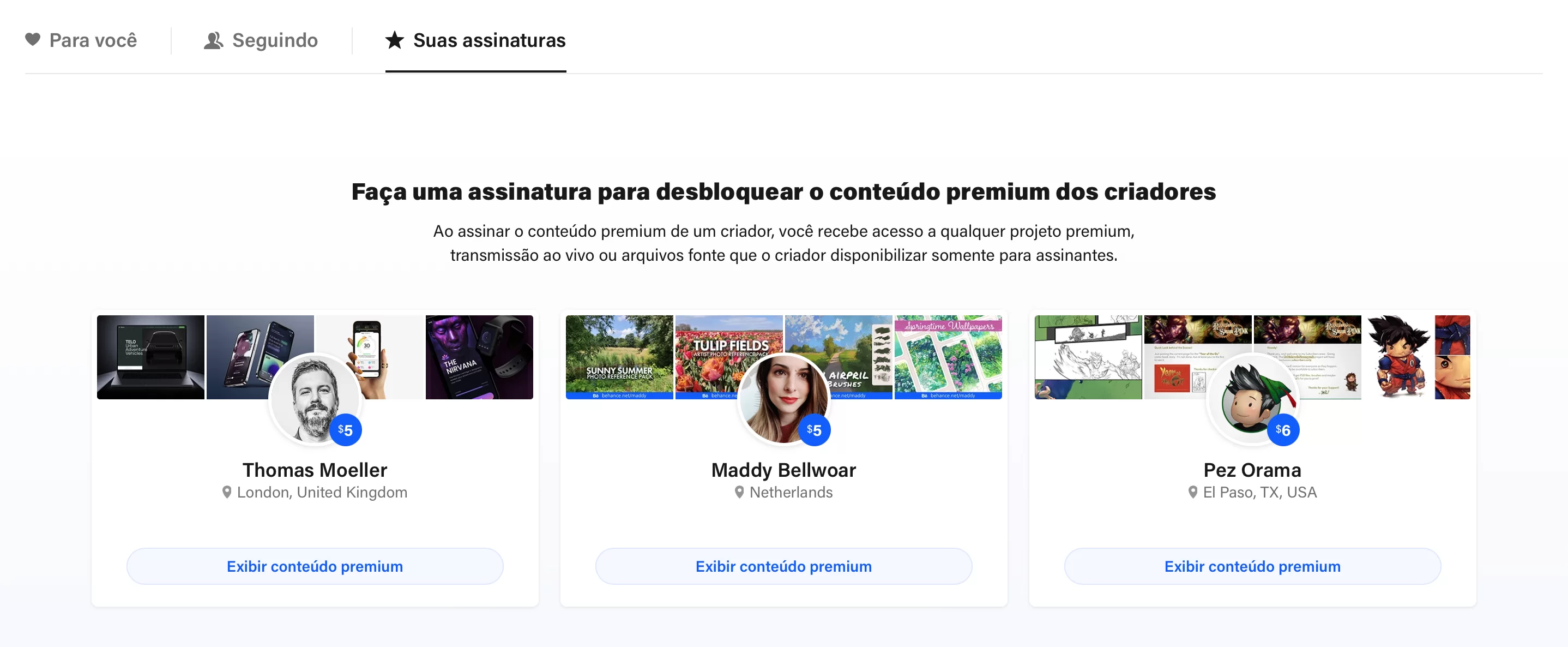Tap the Pez Orama name link

tap(1252, 470)
